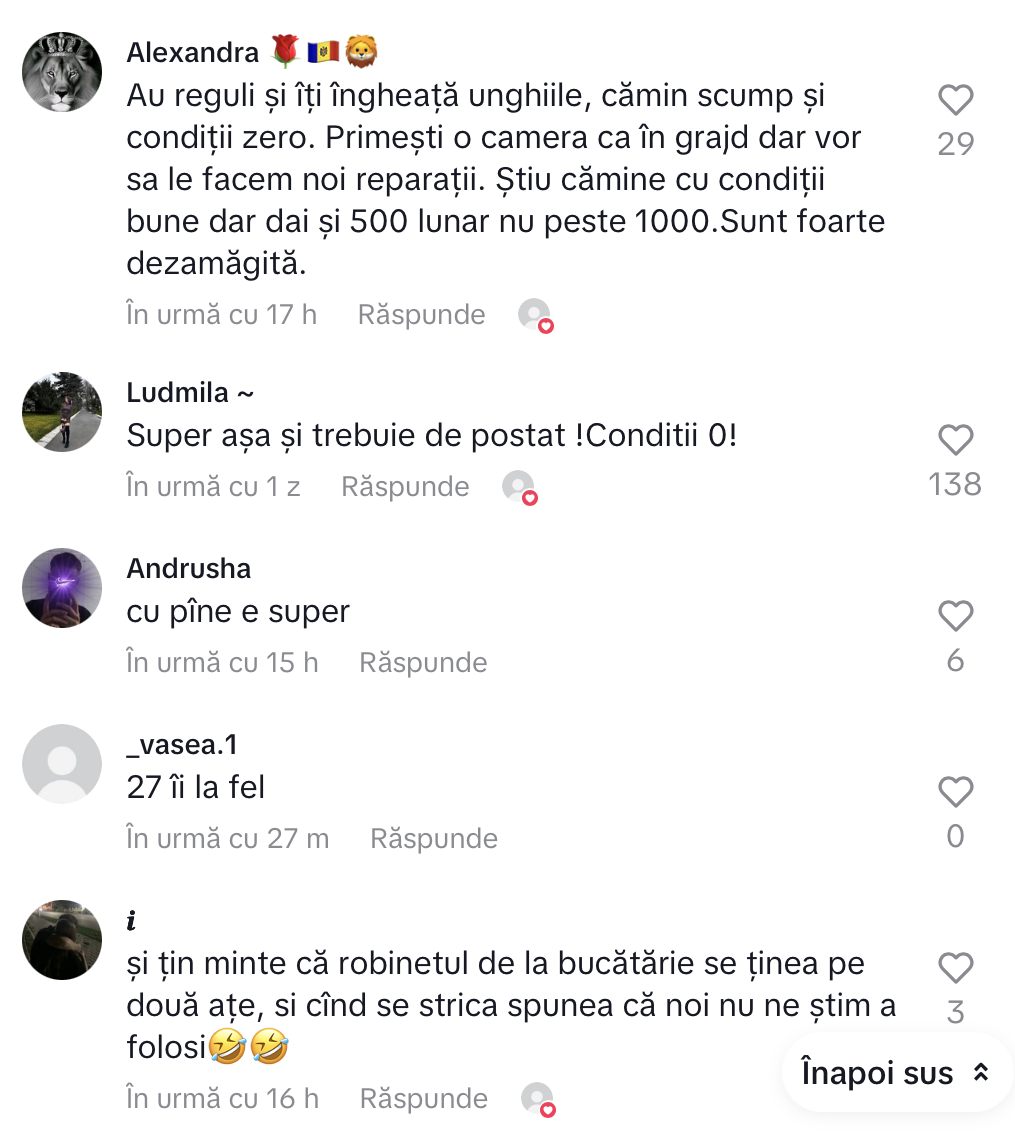Viewport: 1015px width, 1131px height.
Task: Reply to Andrusha's comment
Action: click(423, 663)
